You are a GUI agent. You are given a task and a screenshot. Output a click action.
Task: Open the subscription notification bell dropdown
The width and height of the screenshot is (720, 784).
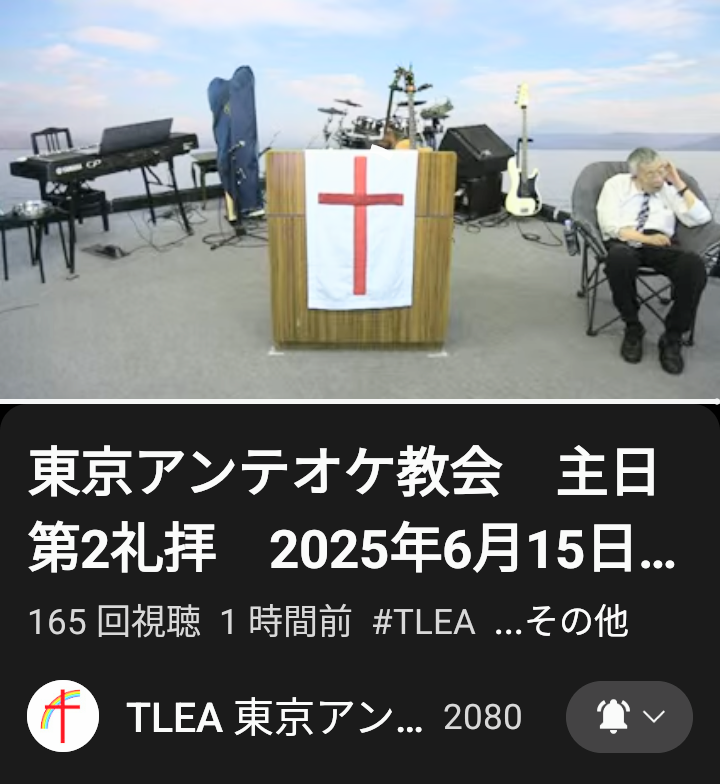point(629,717)
